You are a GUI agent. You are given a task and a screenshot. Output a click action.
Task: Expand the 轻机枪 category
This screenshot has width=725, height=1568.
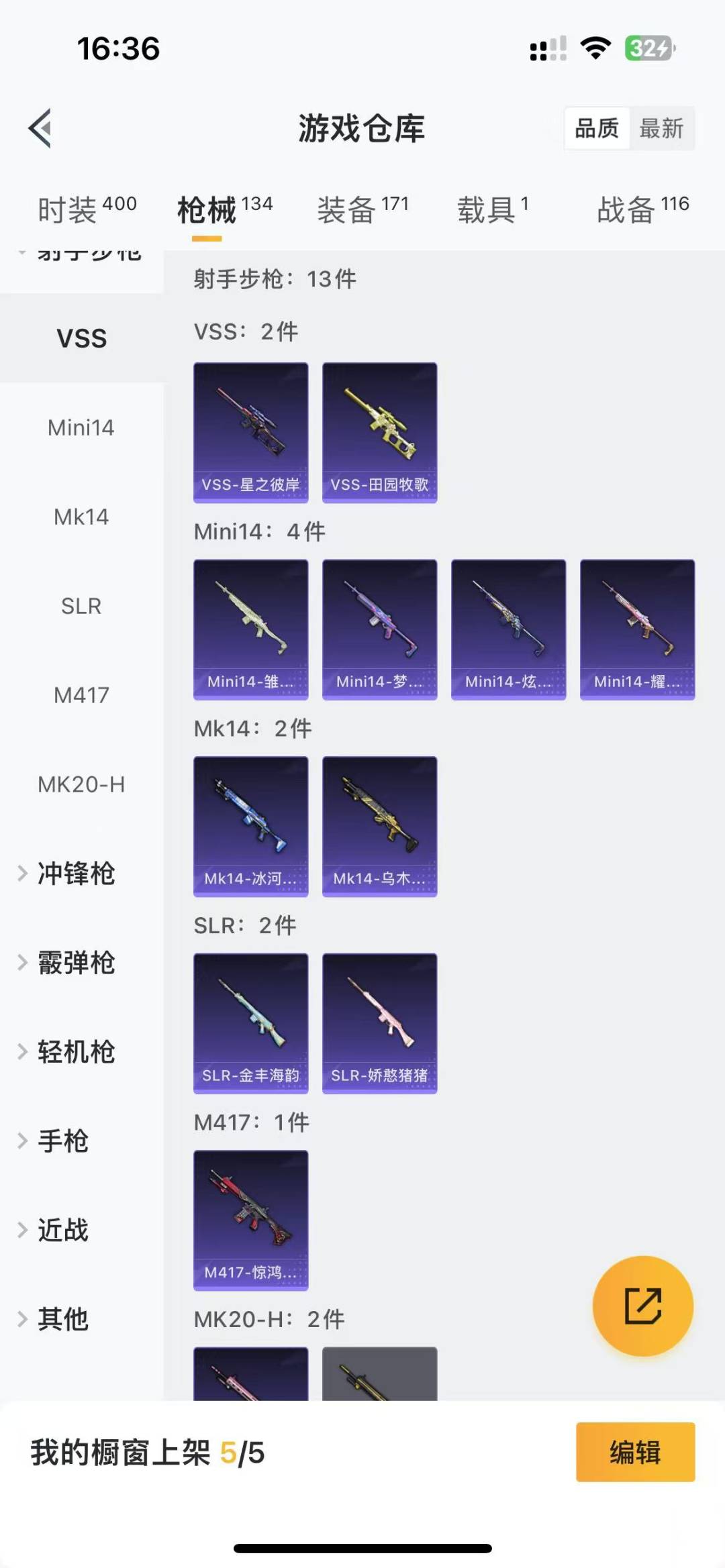75,1052
